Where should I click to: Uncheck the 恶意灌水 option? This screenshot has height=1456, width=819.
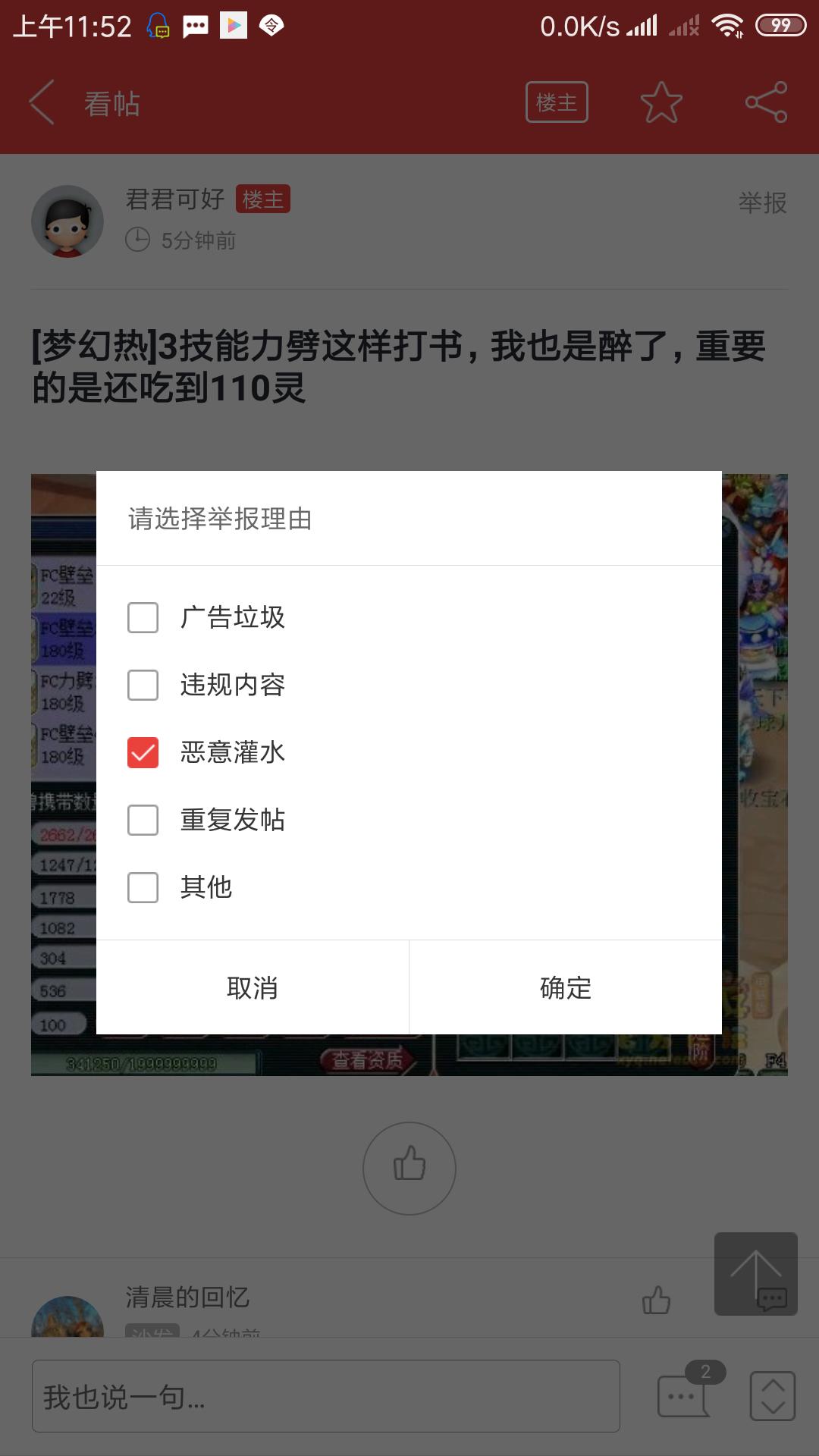pyautogui.click(x=143, y=752)
